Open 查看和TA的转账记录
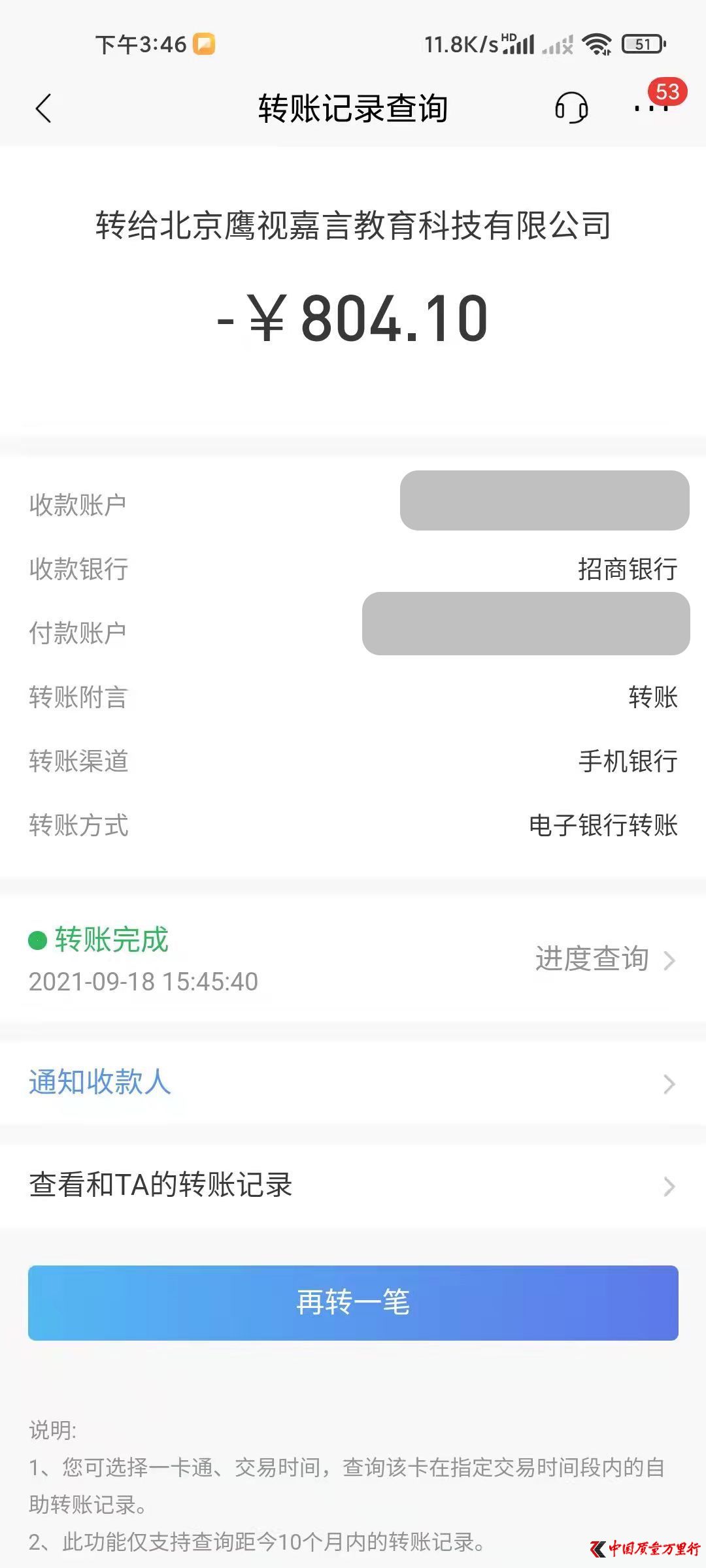 point(353,1185)
